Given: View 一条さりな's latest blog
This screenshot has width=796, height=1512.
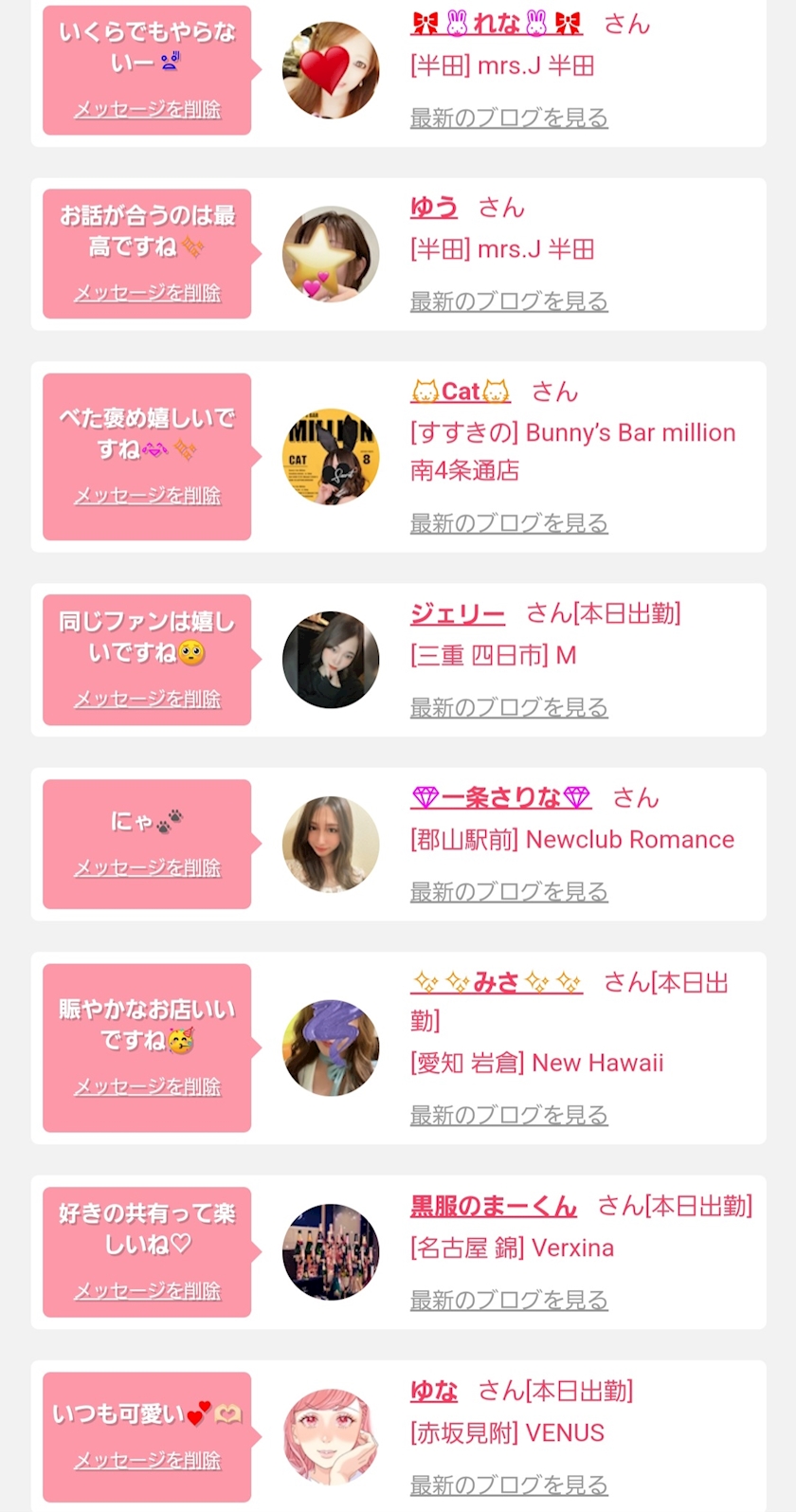Looking at the screenshot, I should point(508,892).
